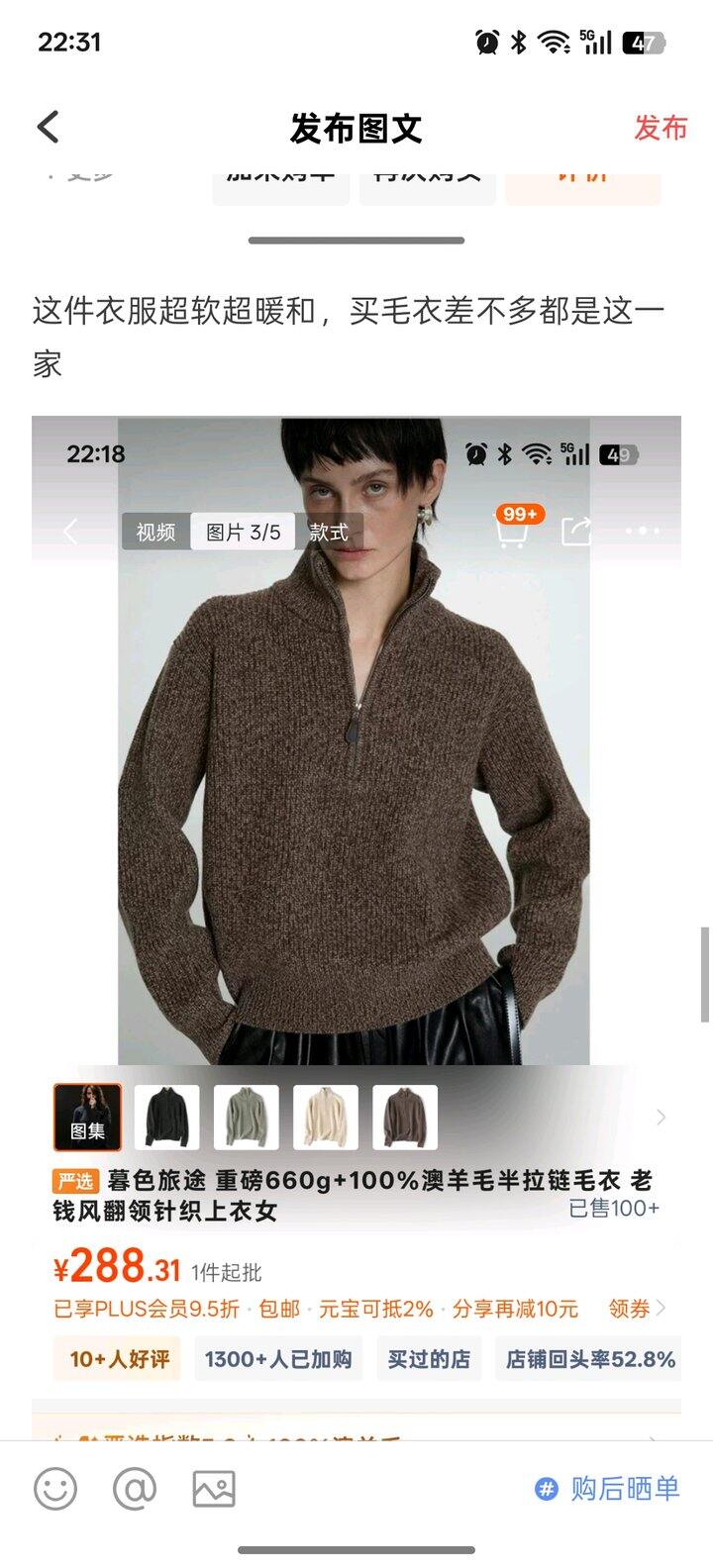
Task: Insert a picture using the image icon
Action: pos(214,1489)
